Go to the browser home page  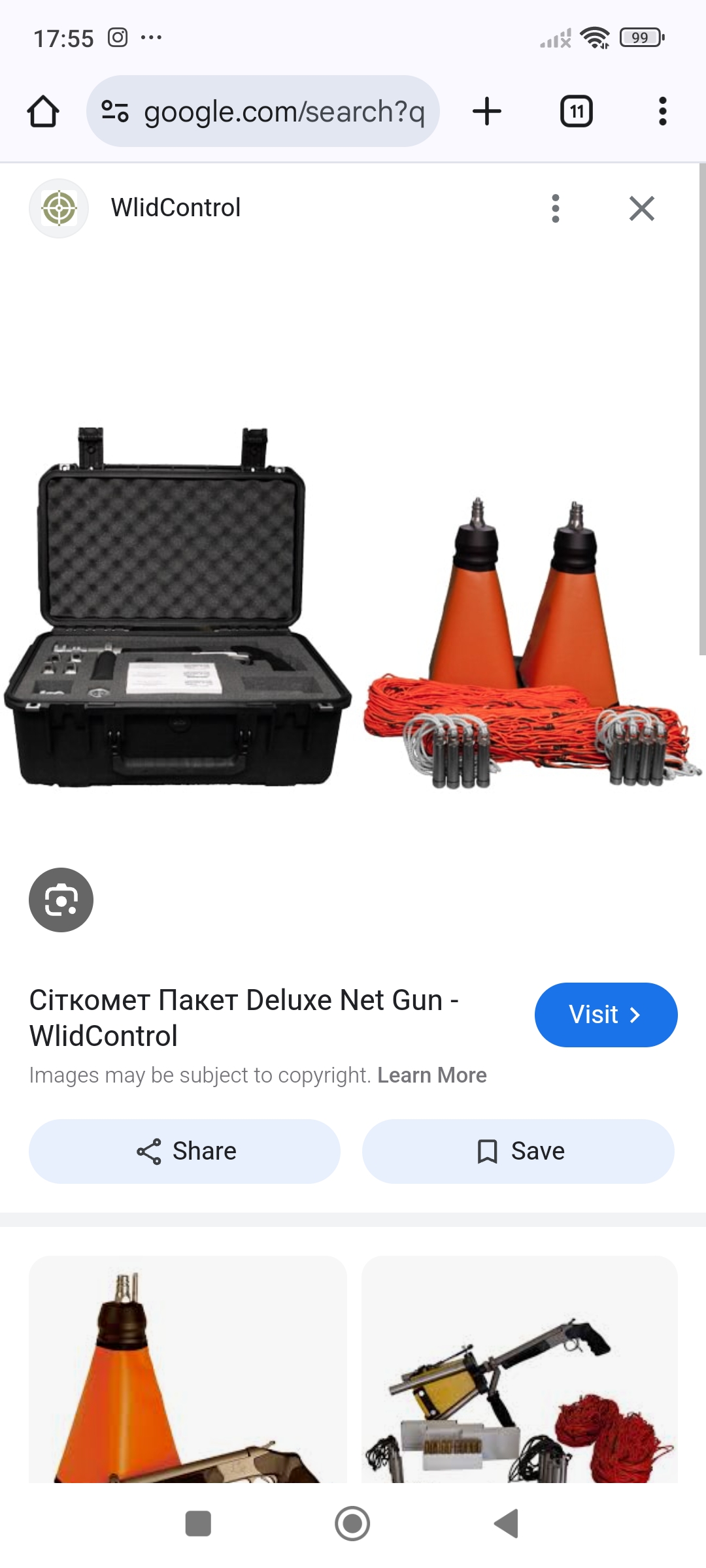coord(43,112)
